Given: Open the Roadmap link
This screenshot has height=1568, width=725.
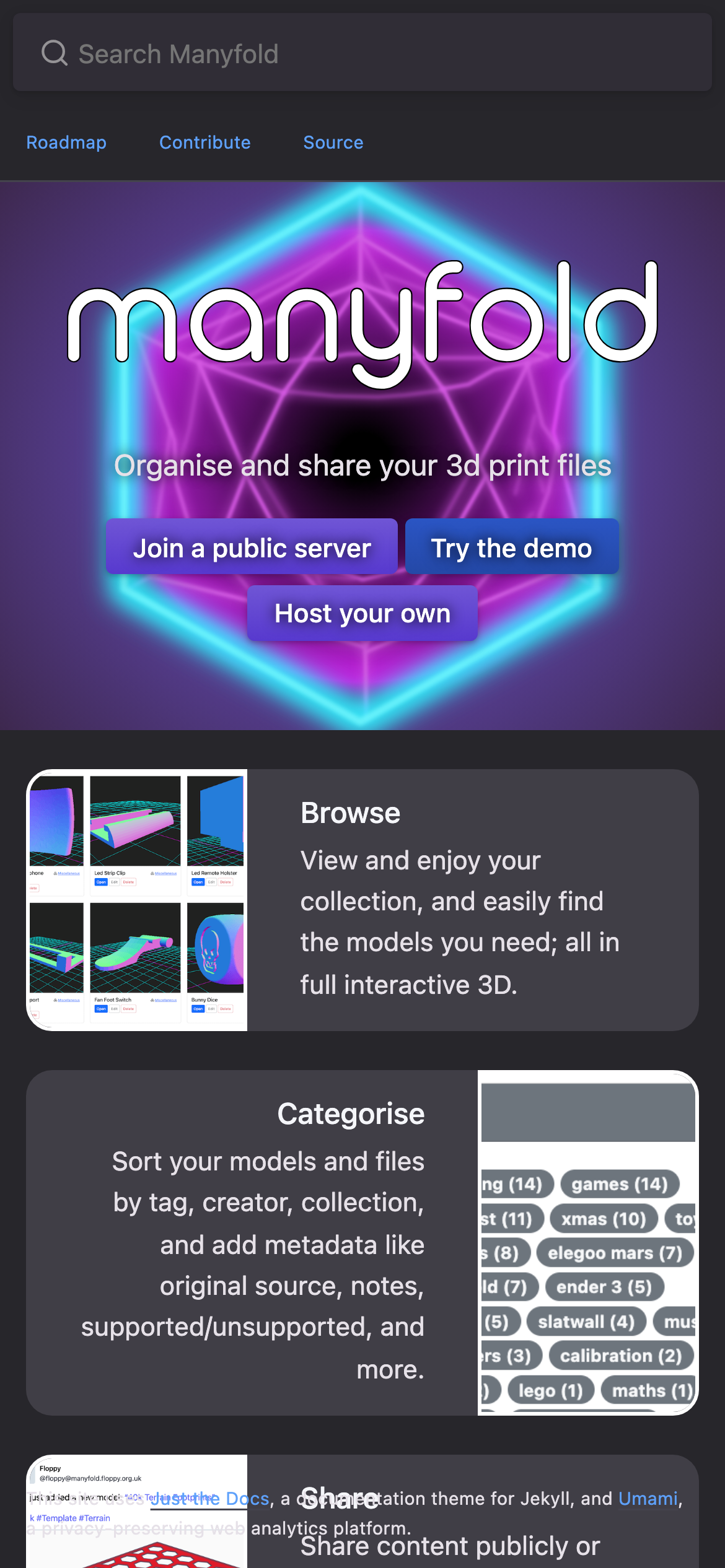Looking at the screenshot, I should pyautogui.click(x=66, y=142).
